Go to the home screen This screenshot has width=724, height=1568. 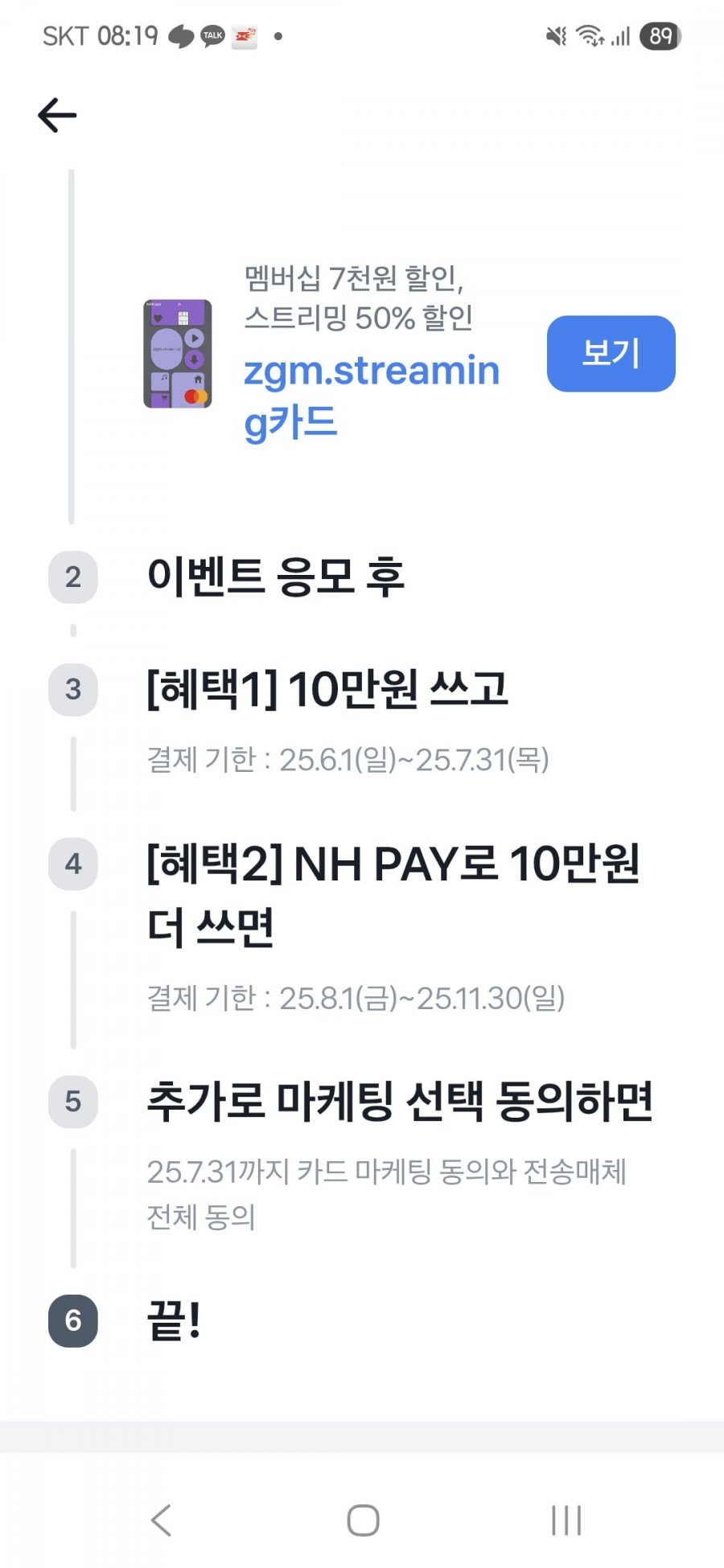pyautogui.click(x=363, y=1520)
